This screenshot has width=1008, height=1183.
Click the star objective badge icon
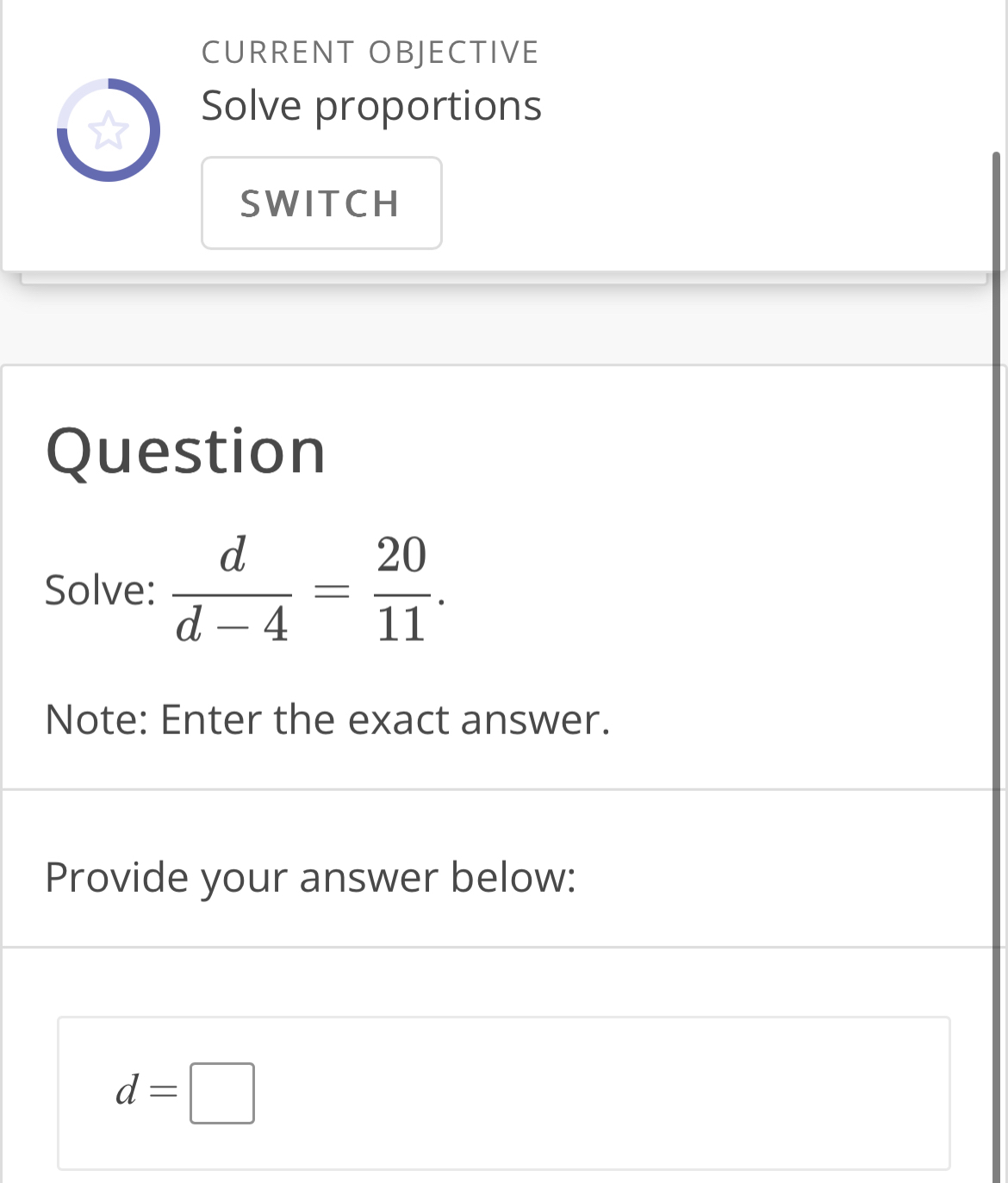(x=109, y=129)
